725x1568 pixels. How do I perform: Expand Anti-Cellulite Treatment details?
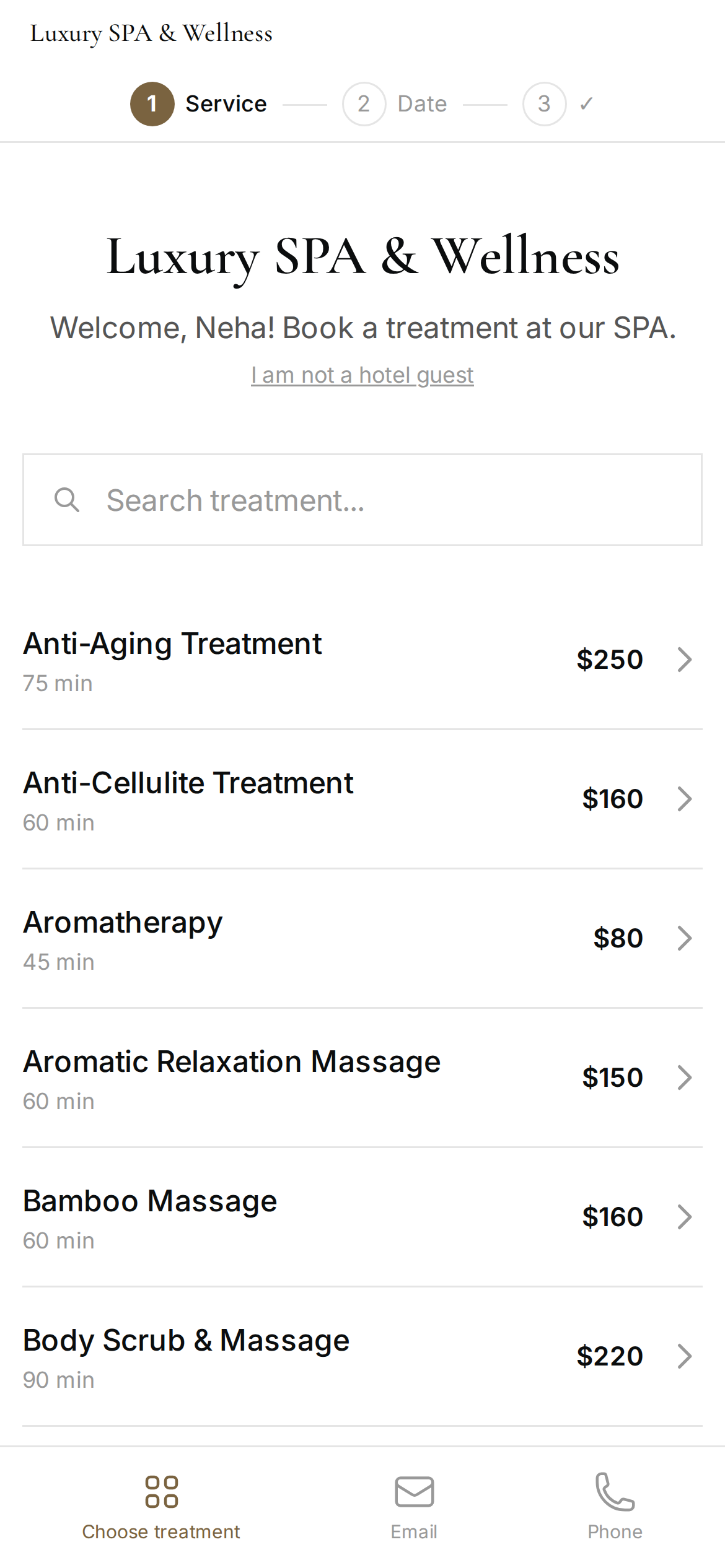(x=684, y=799)
